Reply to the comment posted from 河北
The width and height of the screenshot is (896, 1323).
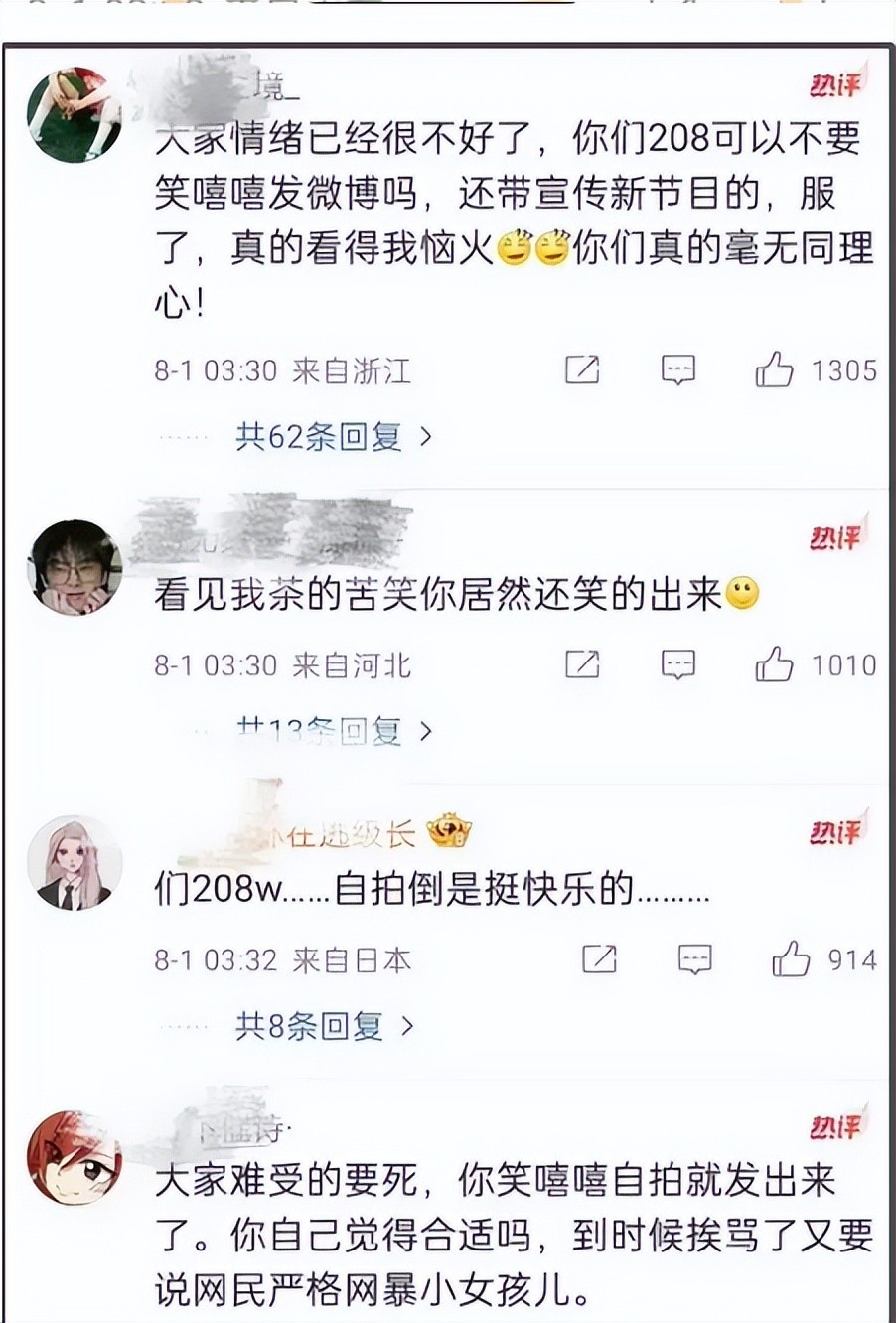tap(677, 664)
